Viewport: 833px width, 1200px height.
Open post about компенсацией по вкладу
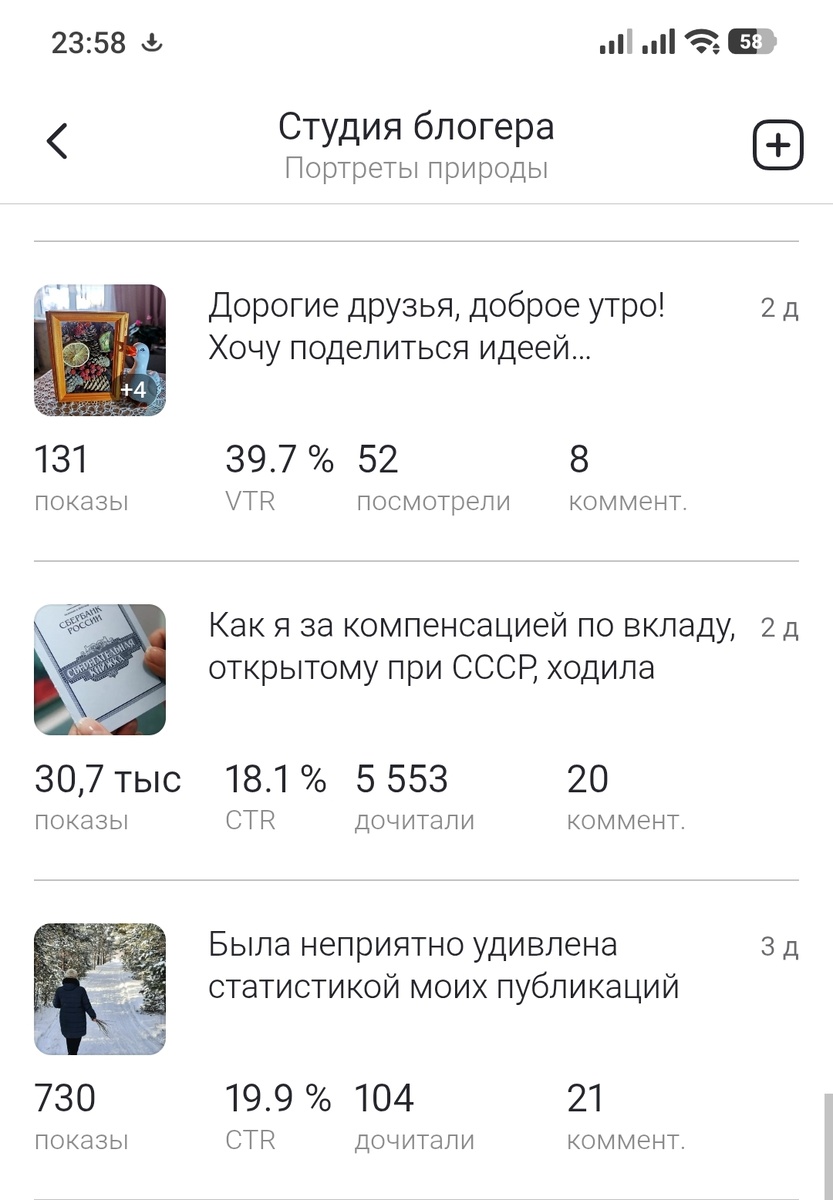coord(470,647)
